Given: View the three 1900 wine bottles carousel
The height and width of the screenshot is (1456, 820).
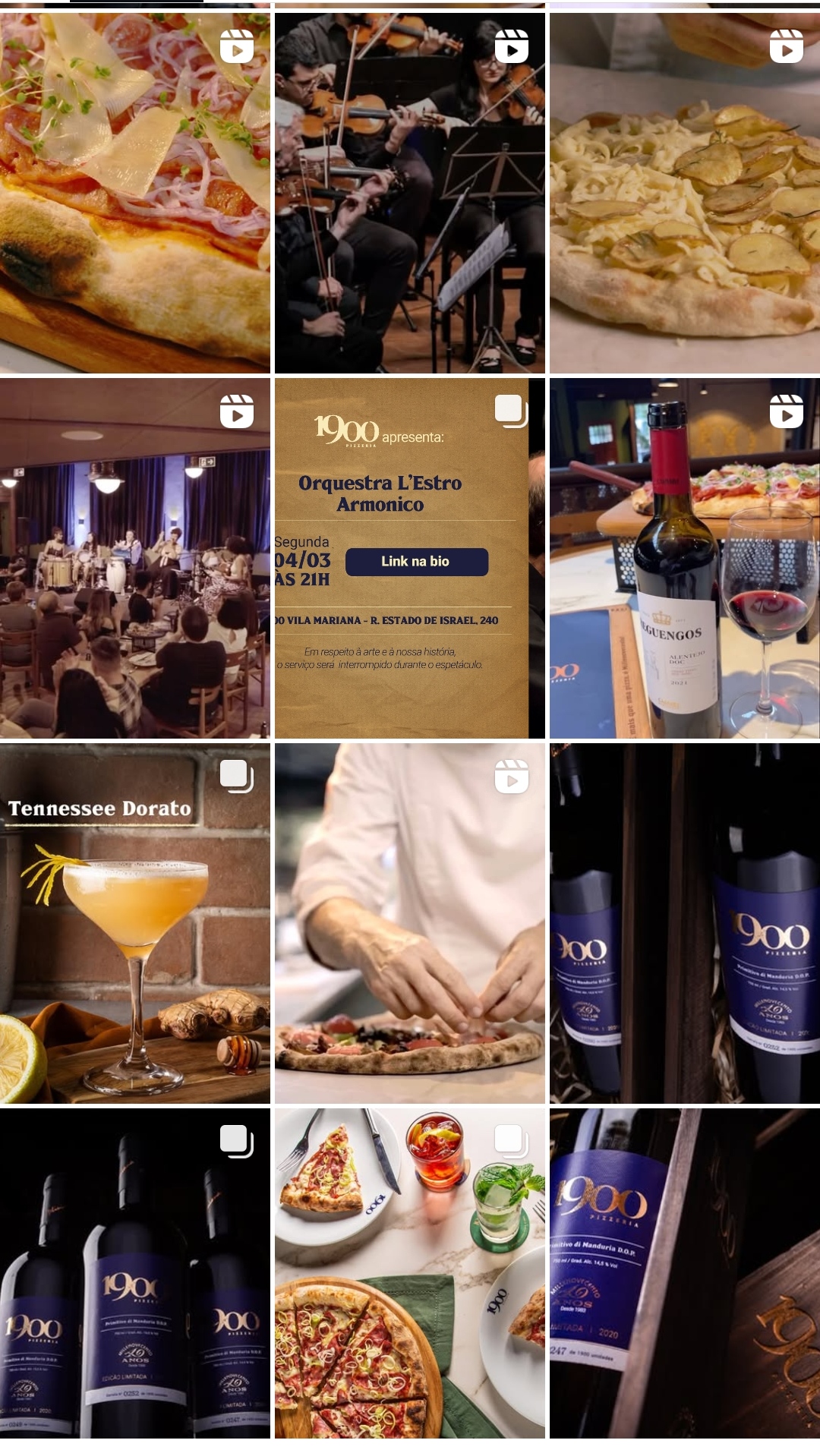Looking at the screenshot, I should (x=134, y=1273).
